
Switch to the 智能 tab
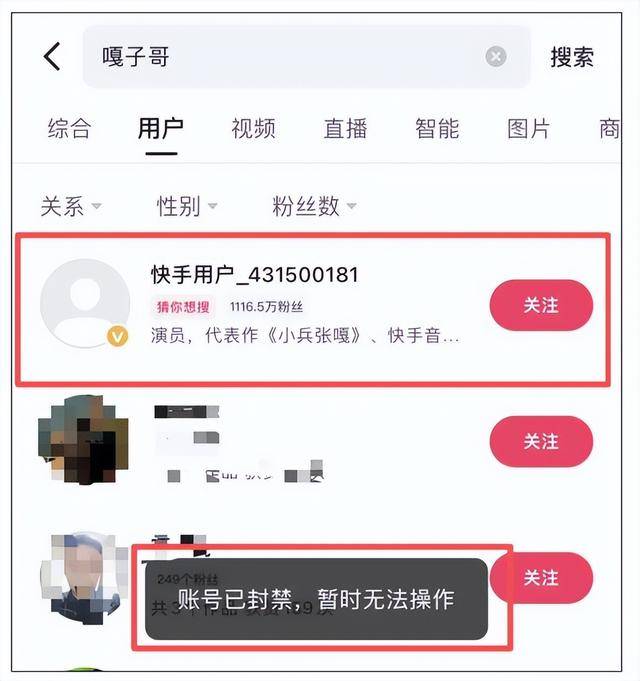pyautogui.click(x=437, y=128)
